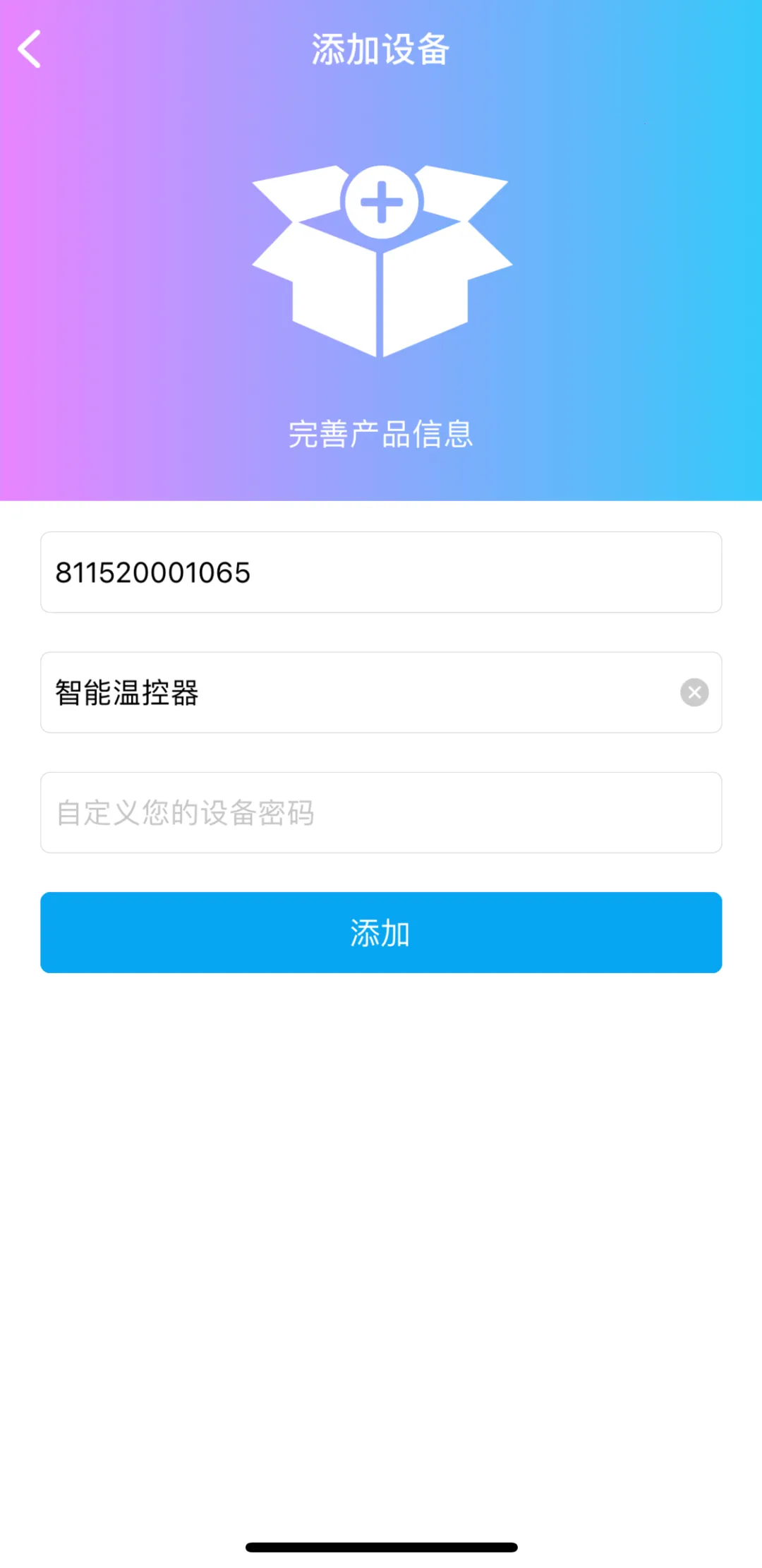Tap the 添加设备 header title
The width and height of the screenshot is (762, 1568).
pyautogui.click(x=381, y=49)
